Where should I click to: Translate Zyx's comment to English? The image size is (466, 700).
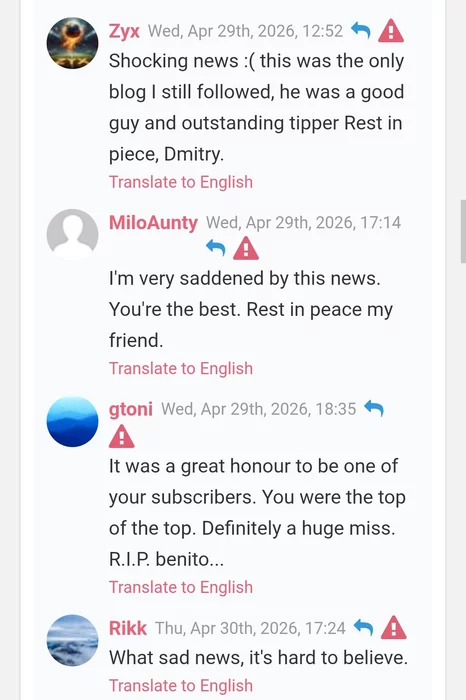point(181,182)
